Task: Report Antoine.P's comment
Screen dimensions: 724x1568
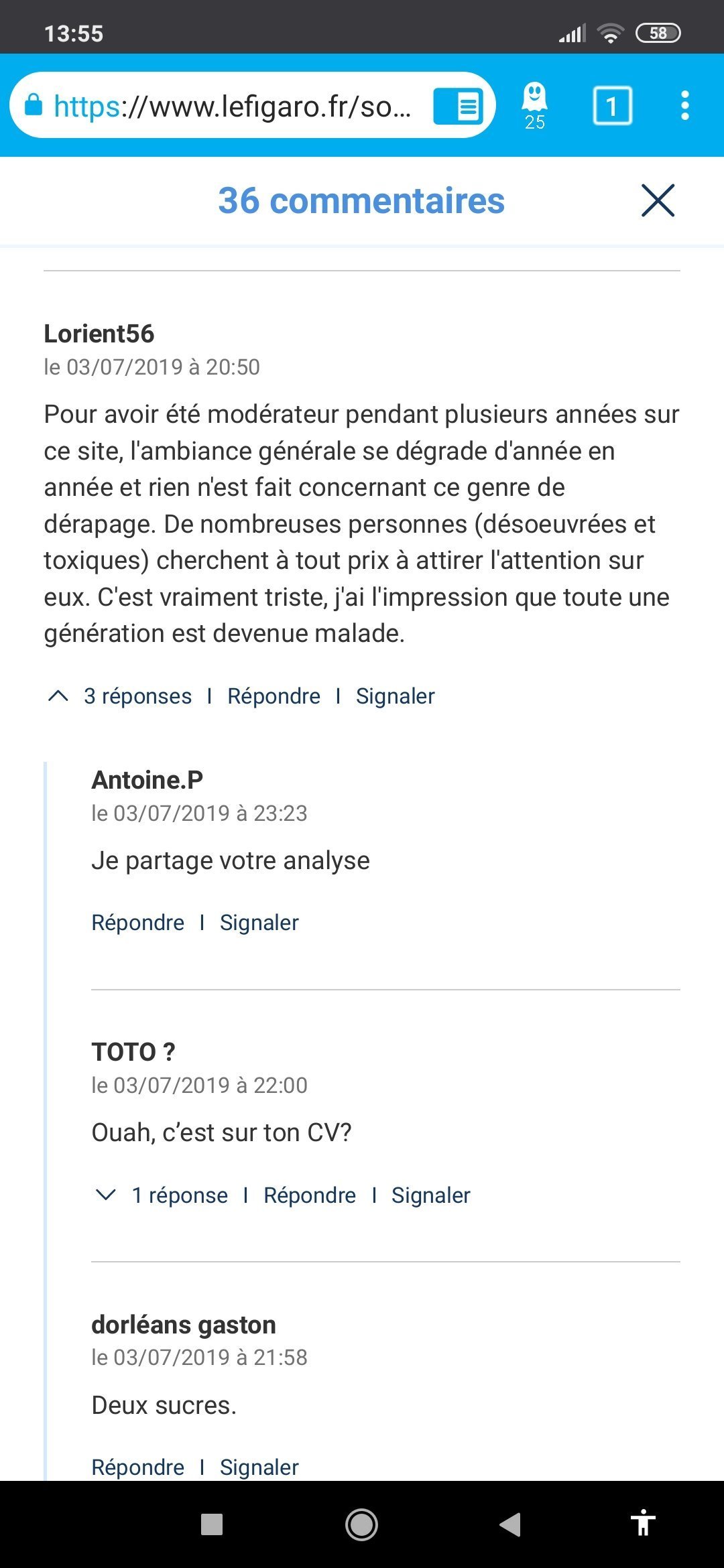Action: [x=259, y=923]
